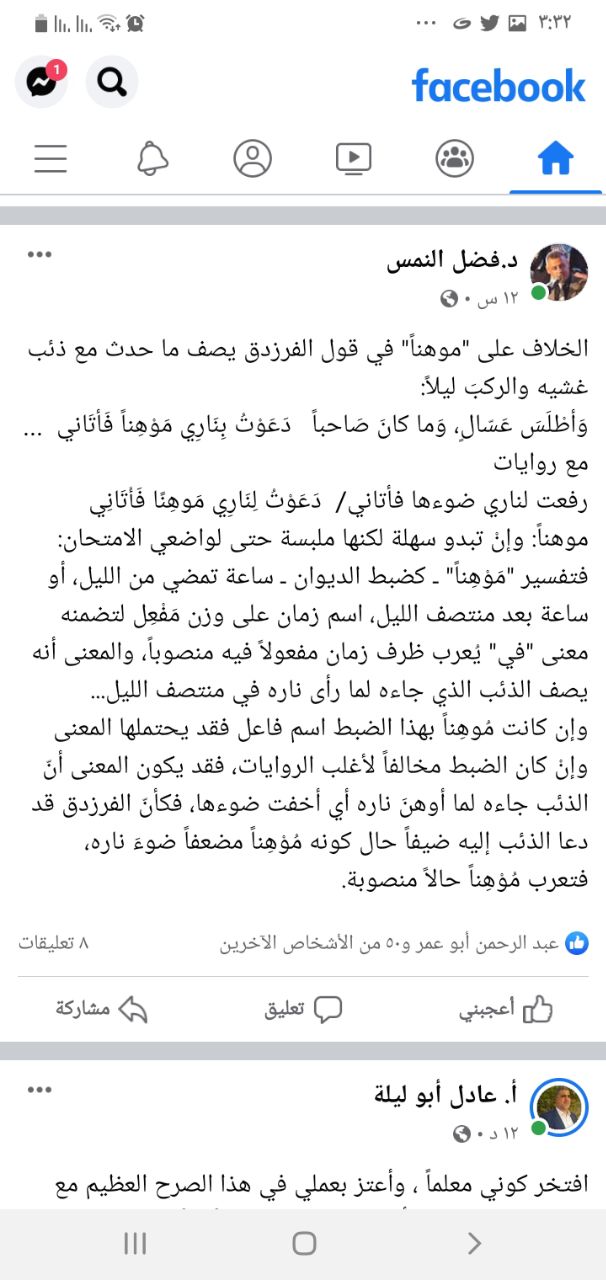
Task: View the ٨ تعليقات comments
Action: tap(54, 943)
